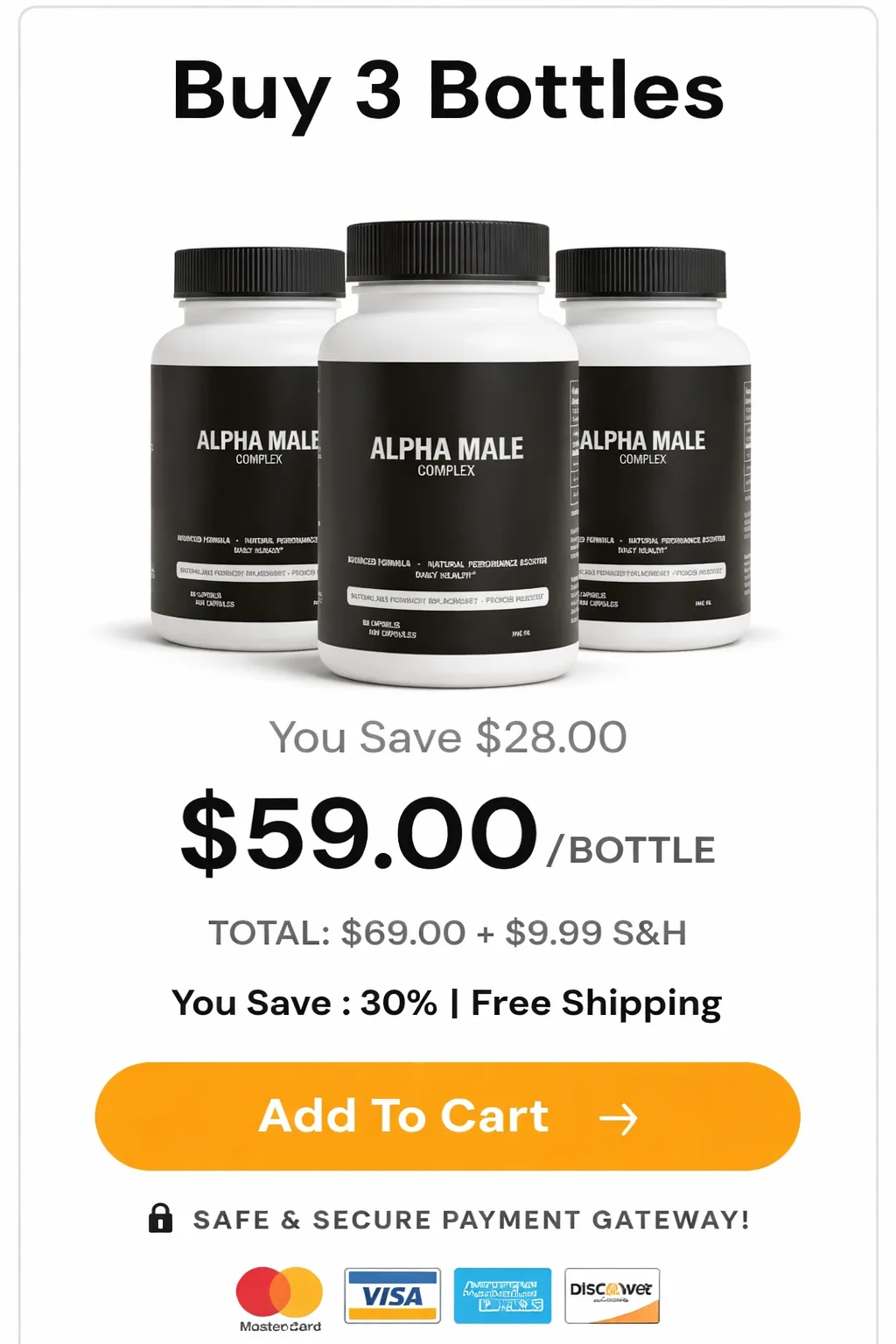This screenshot has height=1344, width=896.
Task: Click the You Save 30% Free Shipping text
Action: coord(448,1003)
